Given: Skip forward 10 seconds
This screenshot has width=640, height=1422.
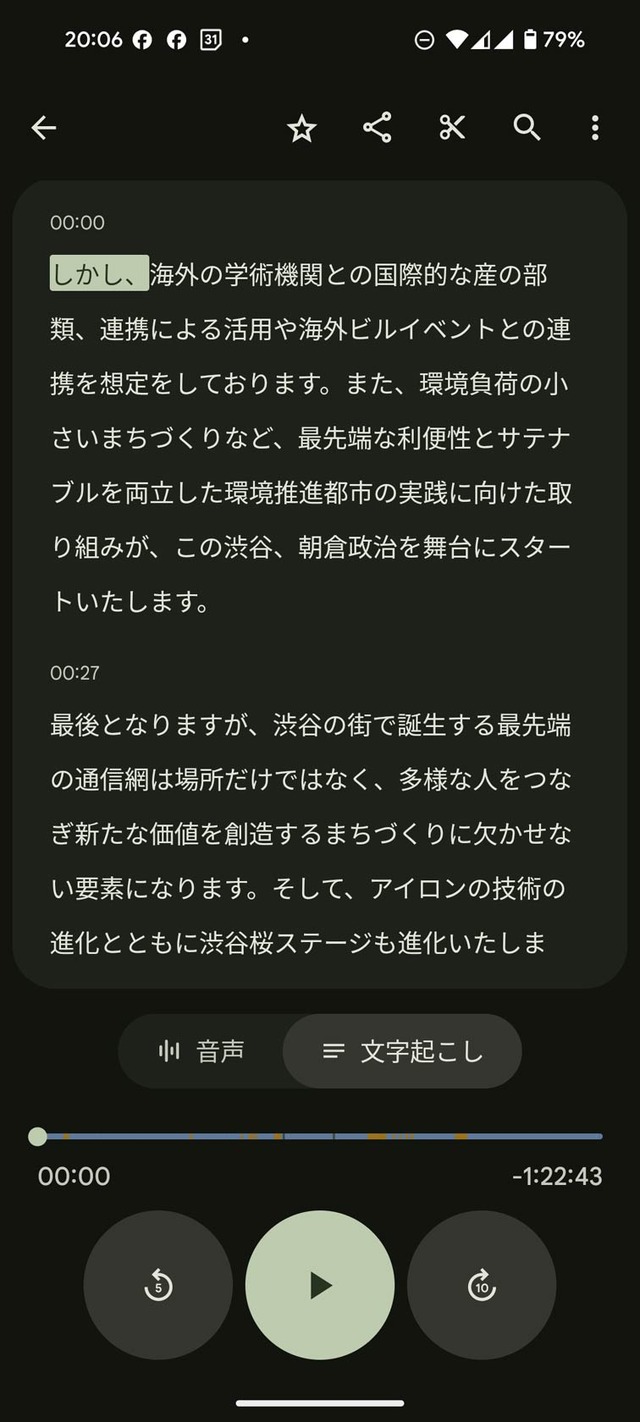Looking at the screenshot, I should 482,1285.
